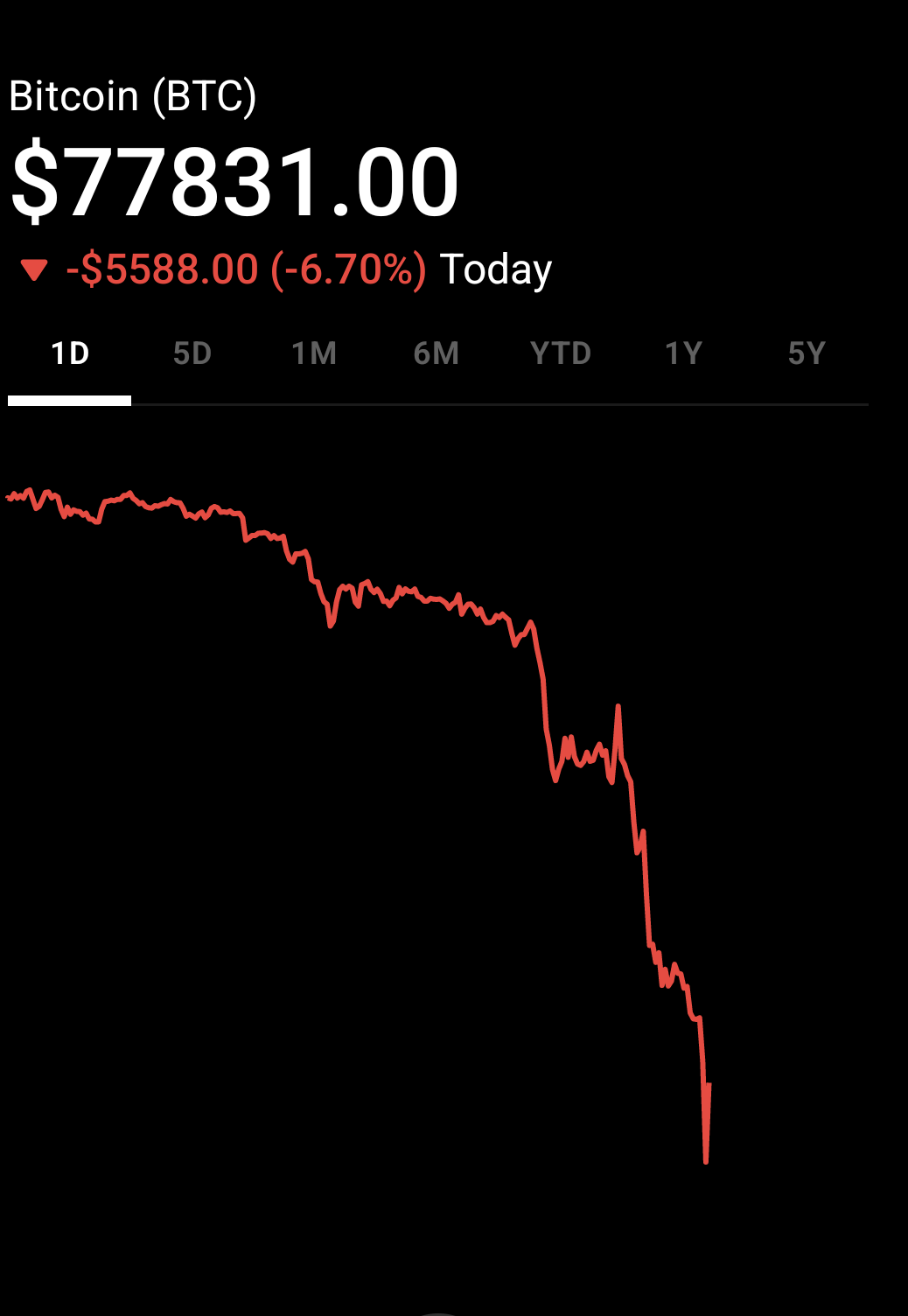
Task: Open the 1Y chart range
Action: [684, 353]
